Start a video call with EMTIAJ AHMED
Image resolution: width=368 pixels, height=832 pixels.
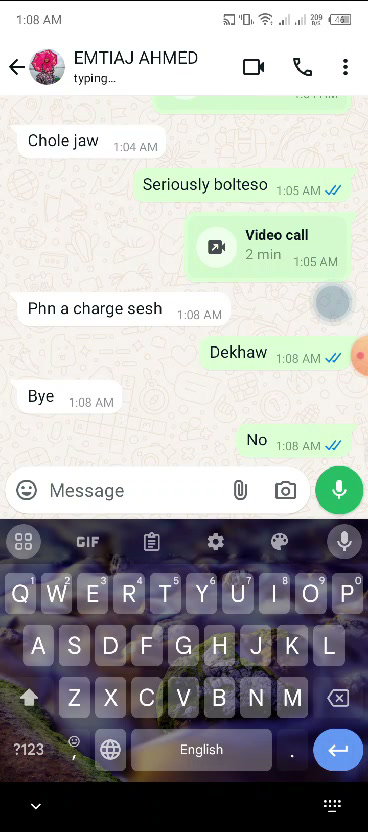click(x=253, y=67)
